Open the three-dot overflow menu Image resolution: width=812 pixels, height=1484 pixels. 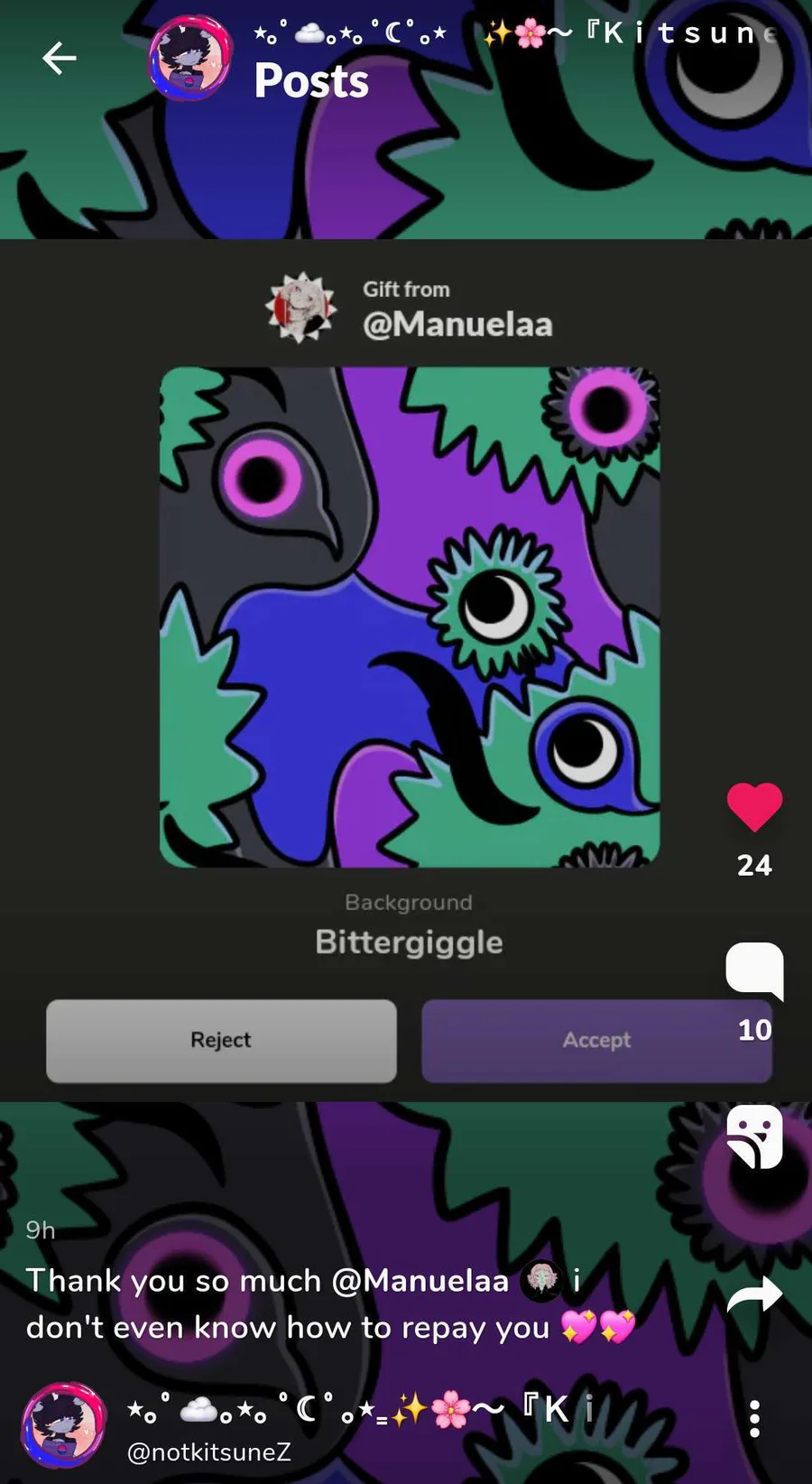coord(754,1419)
